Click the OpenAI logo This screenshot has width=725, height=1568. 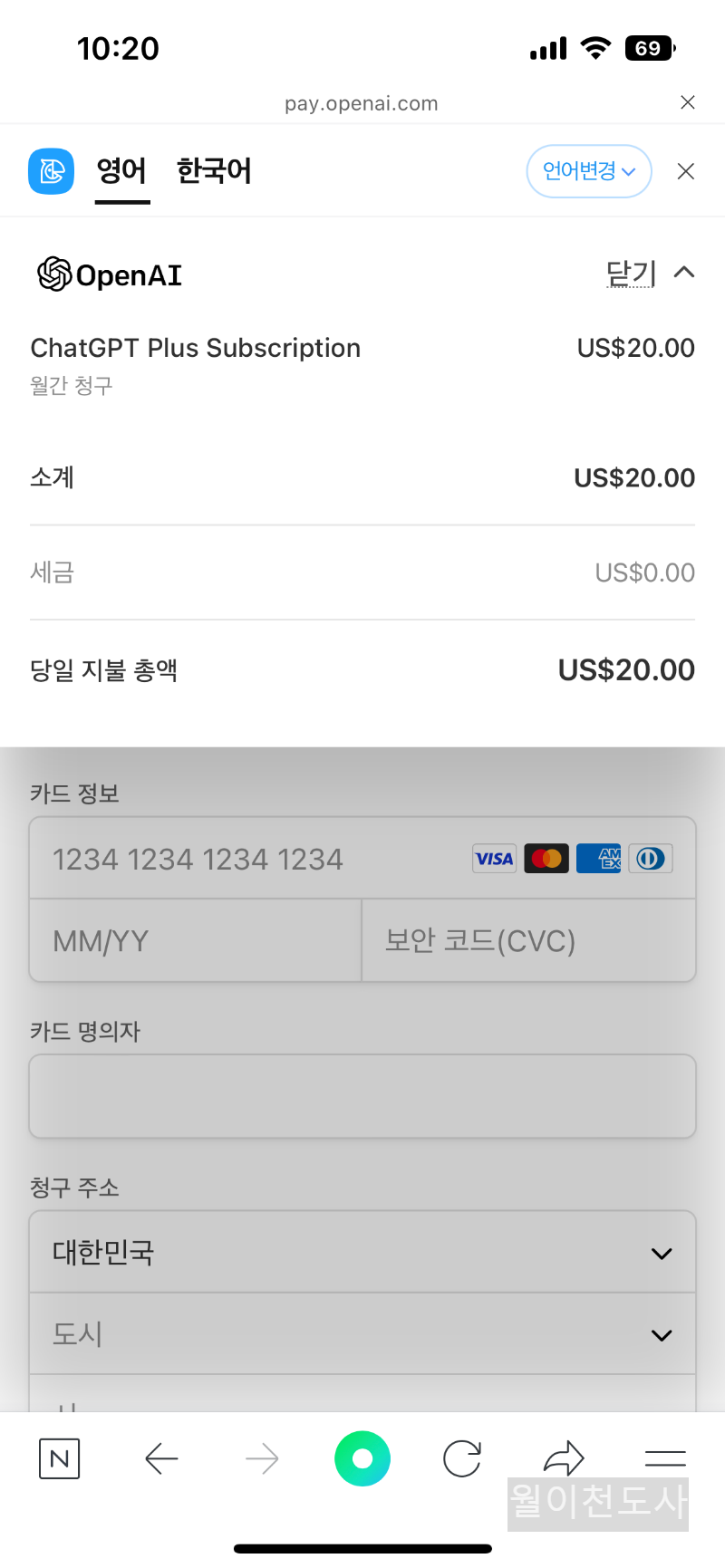coord(54,274)
